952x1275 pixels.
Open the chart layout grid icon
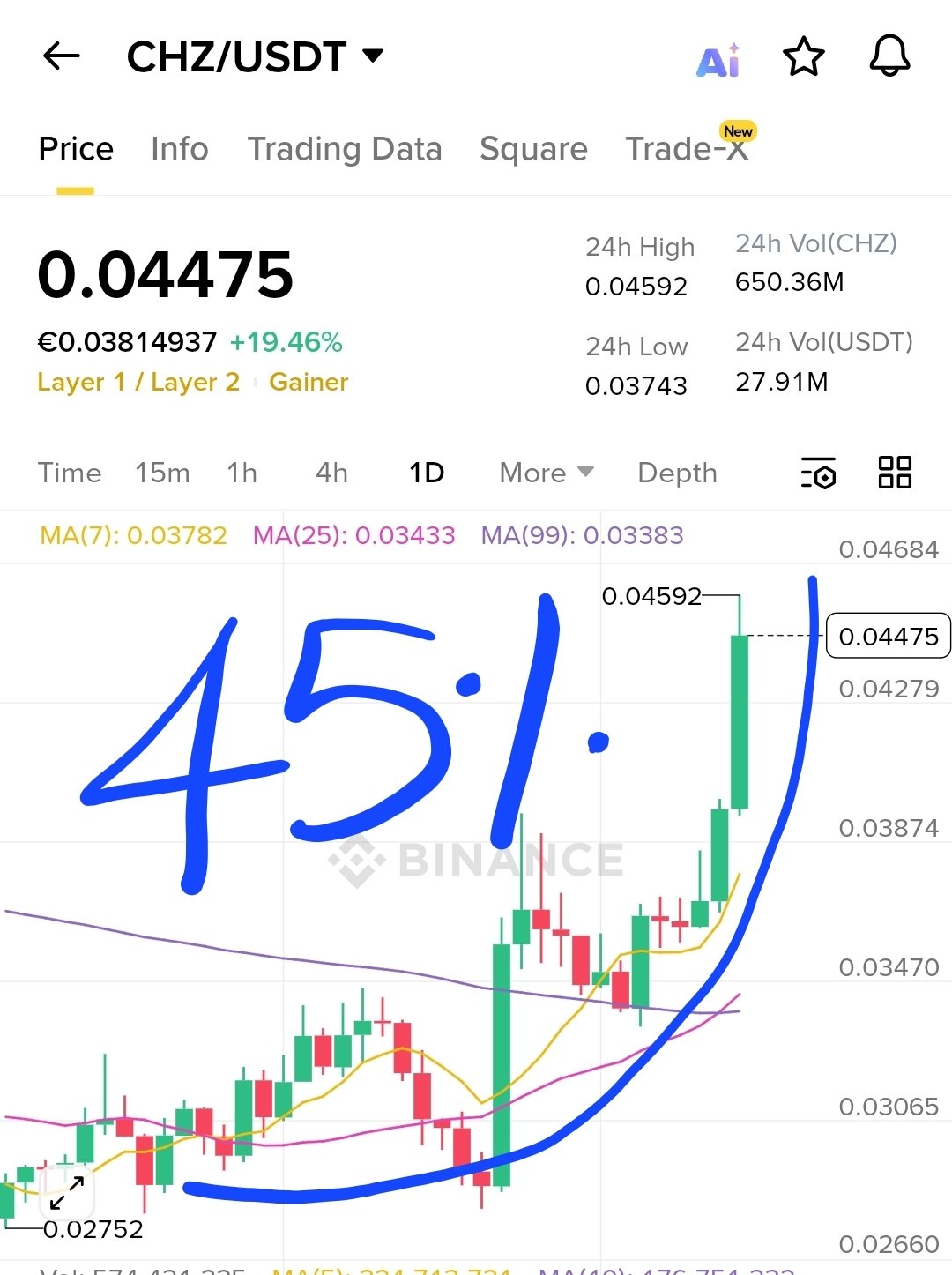pyautogui.click(x=895, y=473)
